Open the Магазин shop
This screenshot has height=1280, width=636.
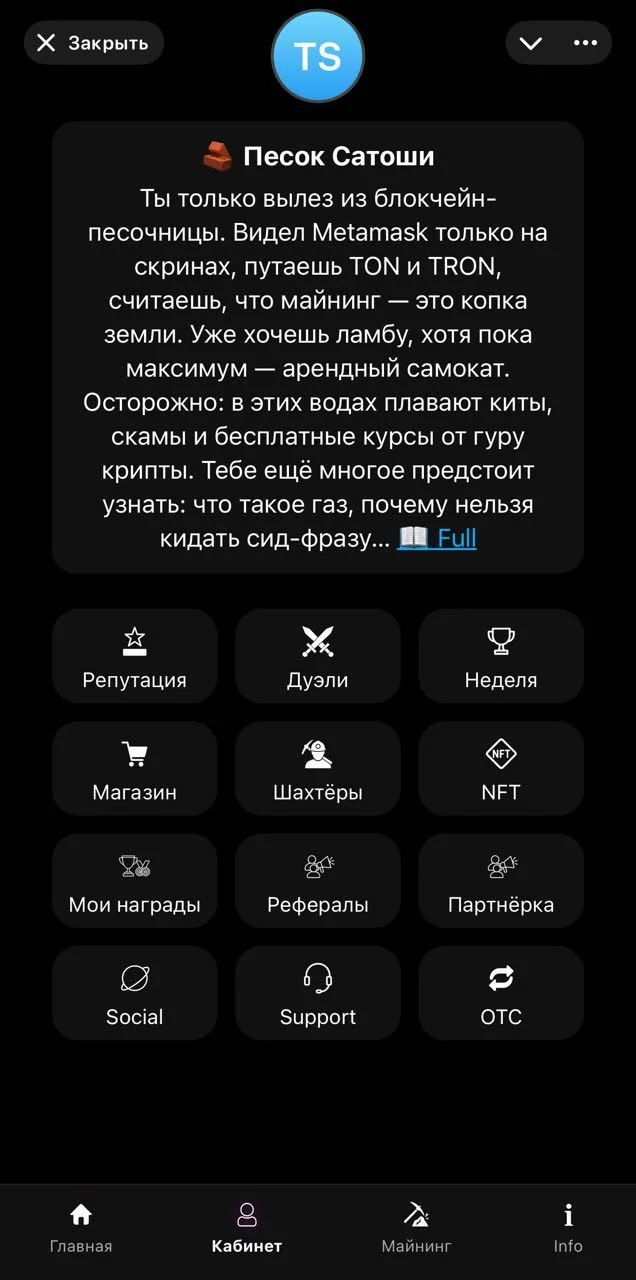tap(134, 768)
